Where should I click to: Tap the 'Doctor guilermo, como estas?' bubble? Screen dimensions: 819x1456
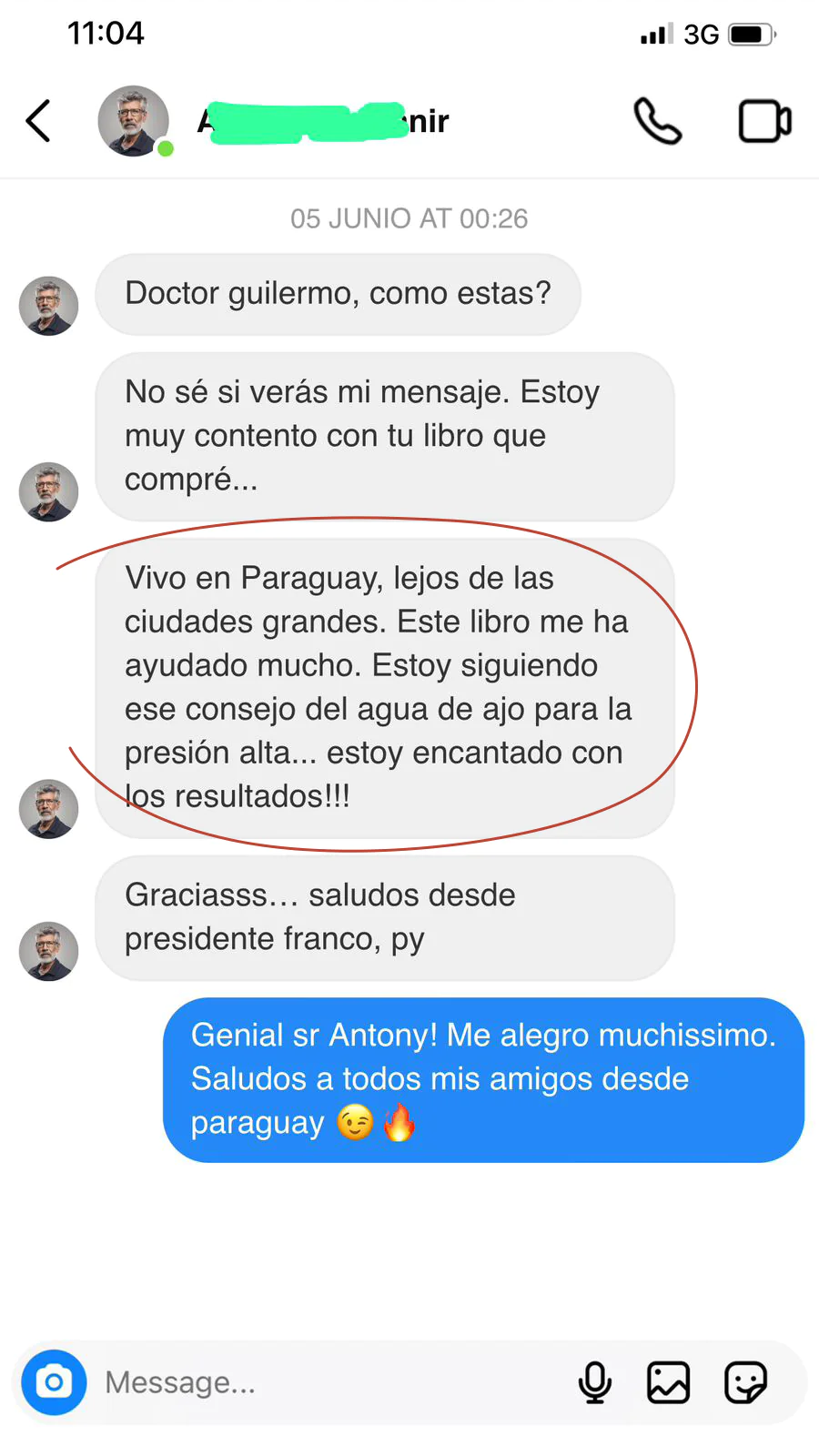click(338, 294)
